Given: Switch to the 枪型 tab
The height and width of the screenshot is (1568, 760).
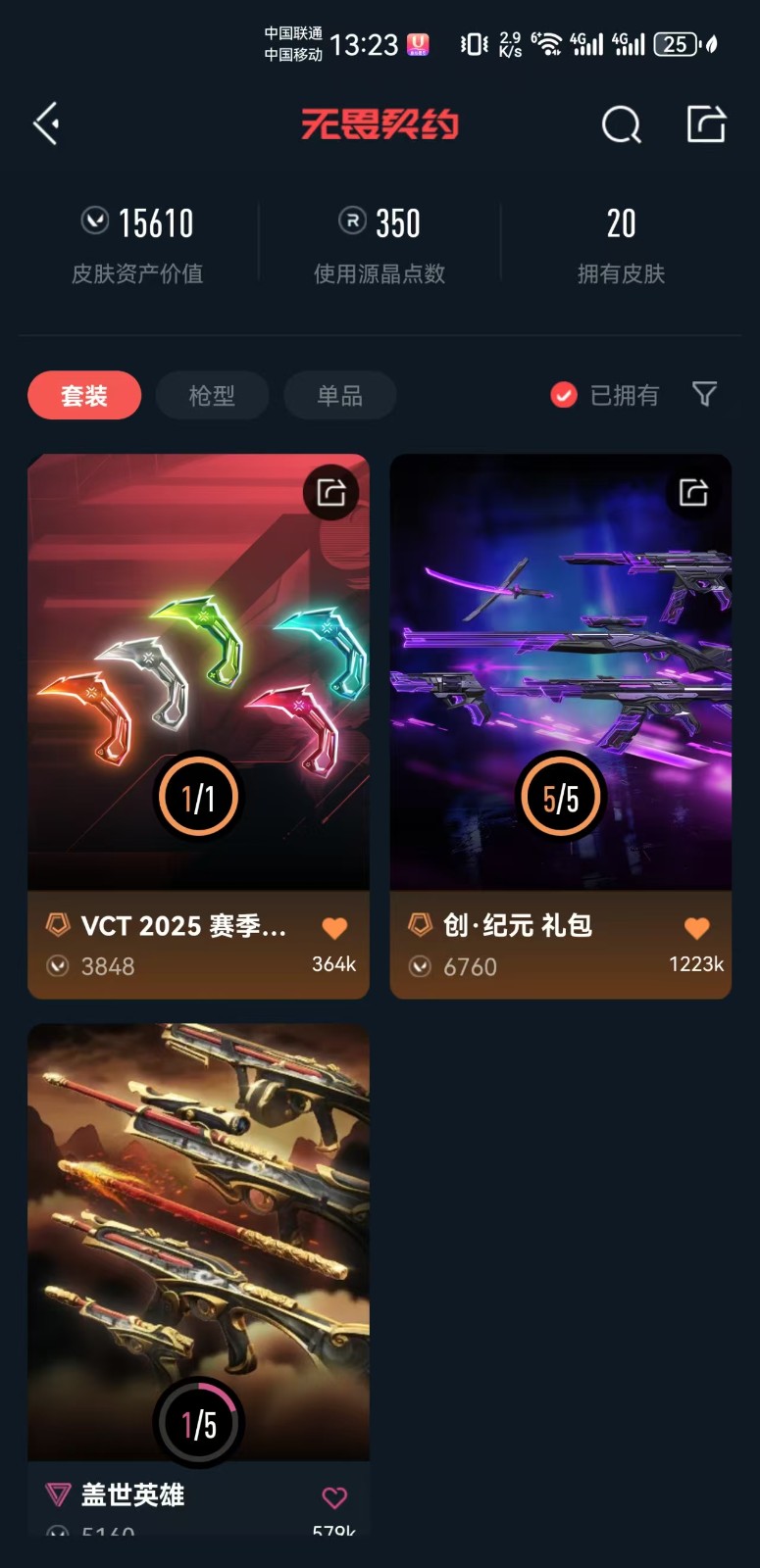Looking at the screenshot, I should pyautogui.click(x=212, y=395).
